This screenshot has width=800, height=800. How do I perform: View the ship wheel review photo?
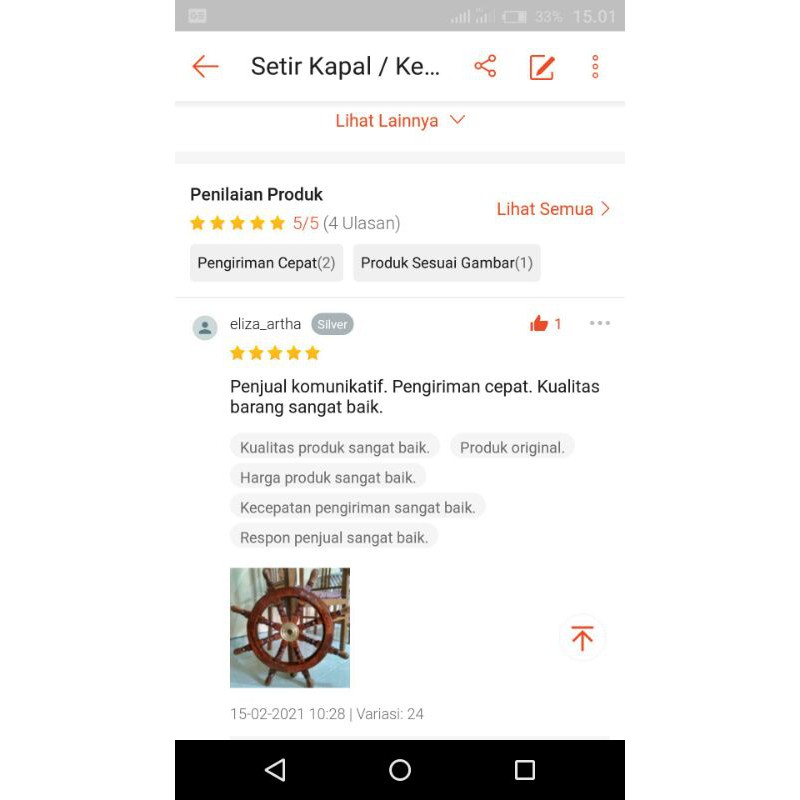point(290,627)
